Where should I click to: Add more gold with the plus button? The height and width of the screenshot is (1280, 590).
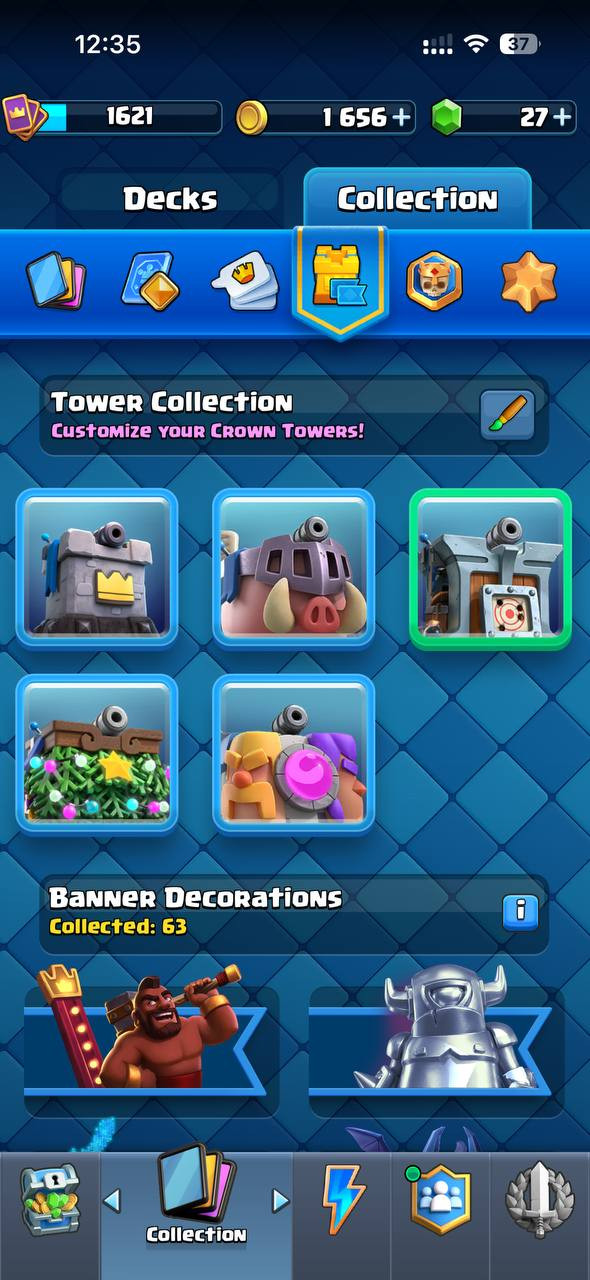pyautogui.click(x=401, y=117)
